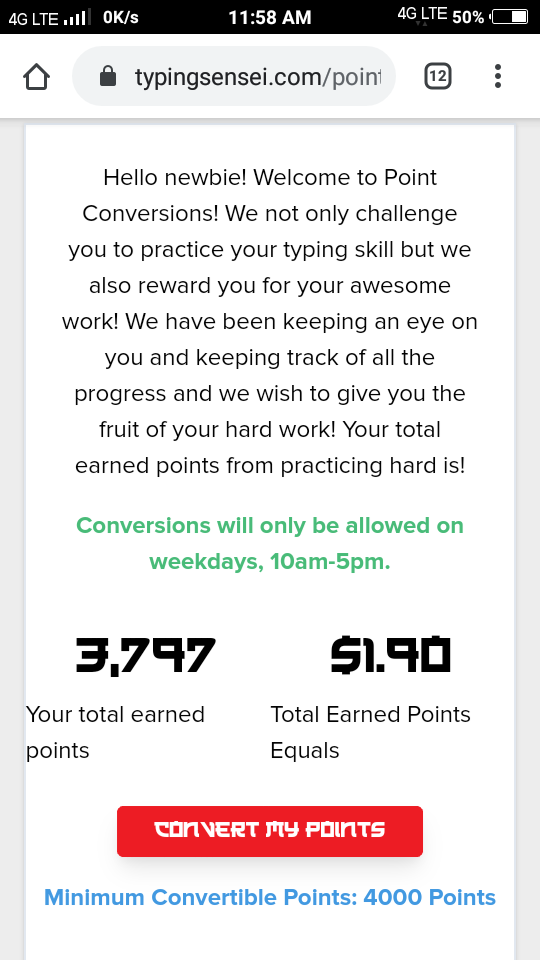Tap the Convert My Points button

pyautogui.click(x=270, y=831)
